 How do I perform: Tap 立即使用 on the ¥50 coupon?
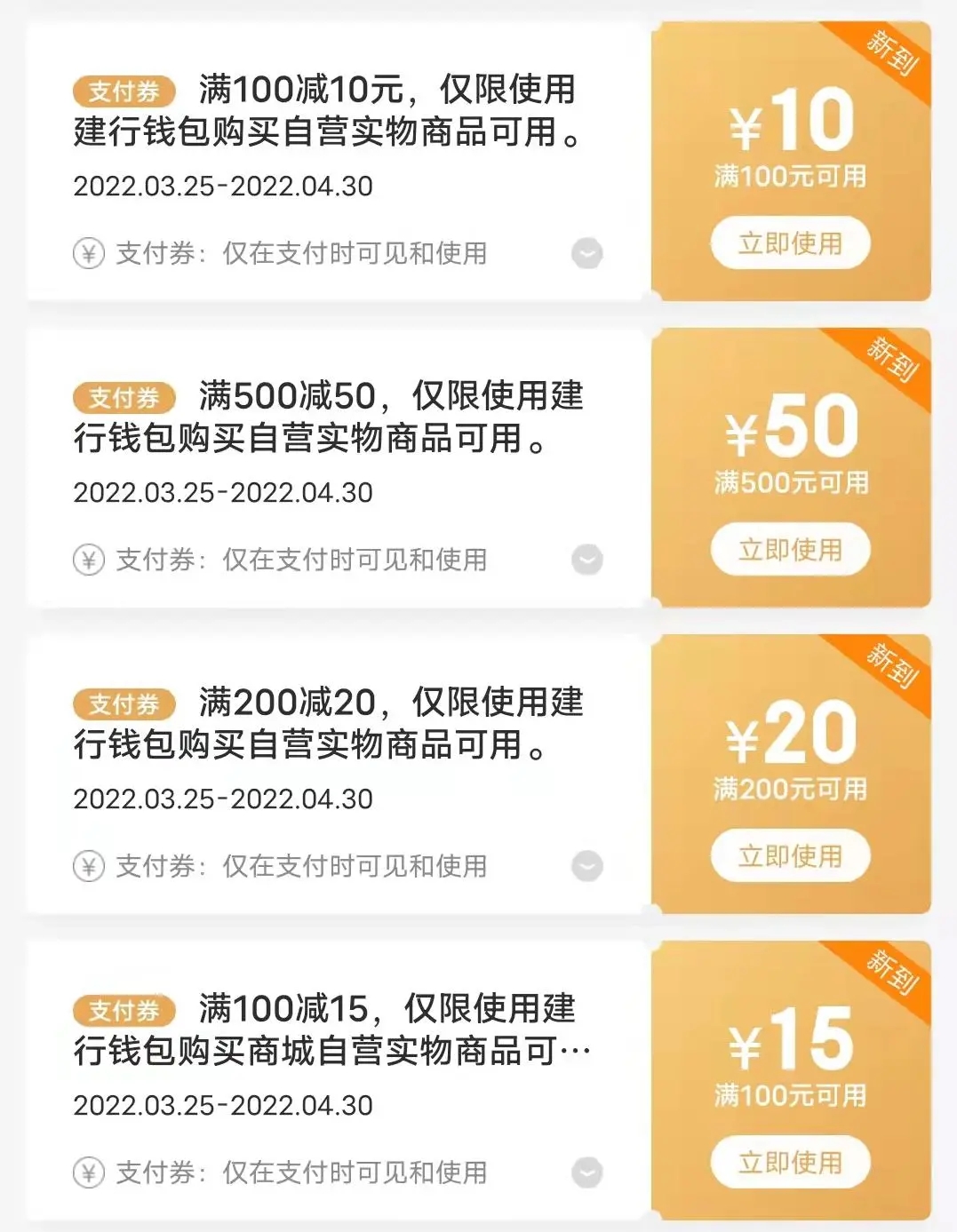790,549
